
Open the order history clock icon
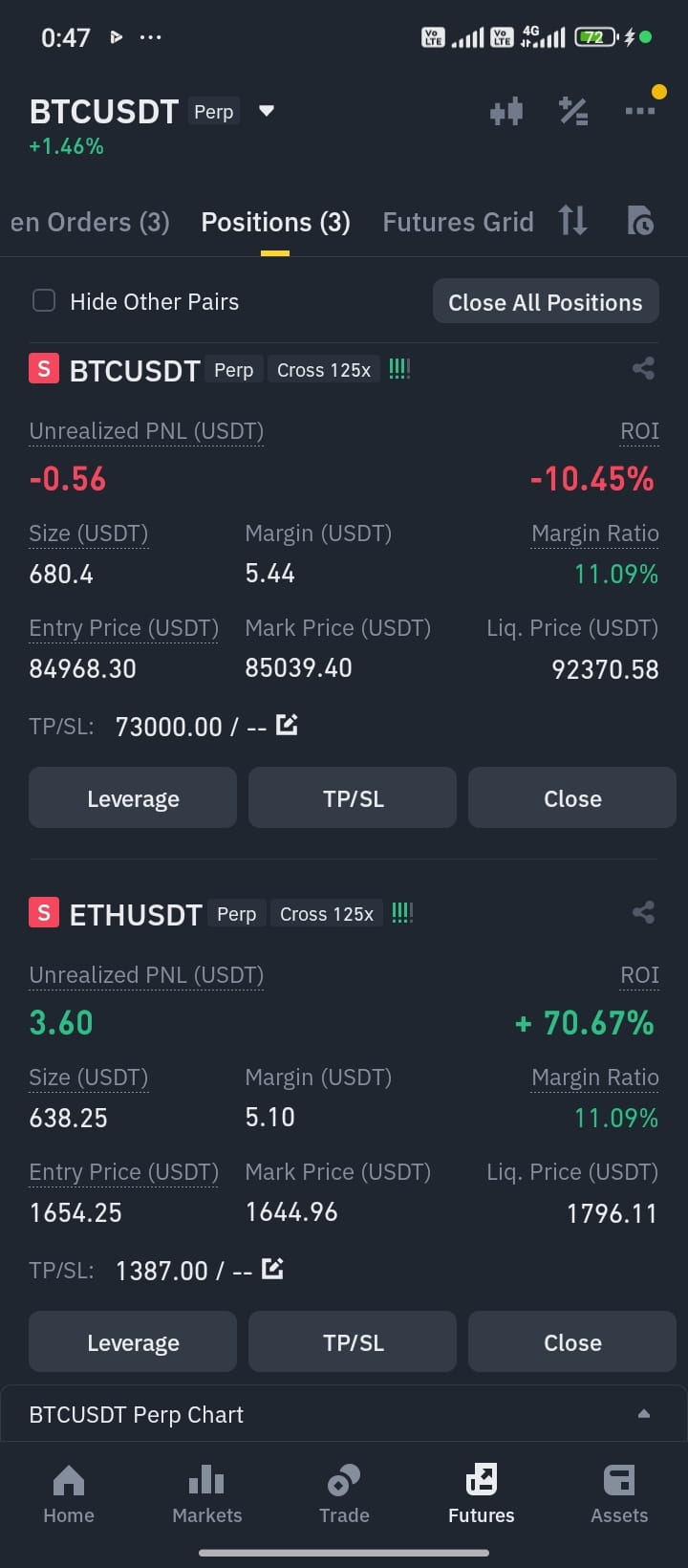639,221
